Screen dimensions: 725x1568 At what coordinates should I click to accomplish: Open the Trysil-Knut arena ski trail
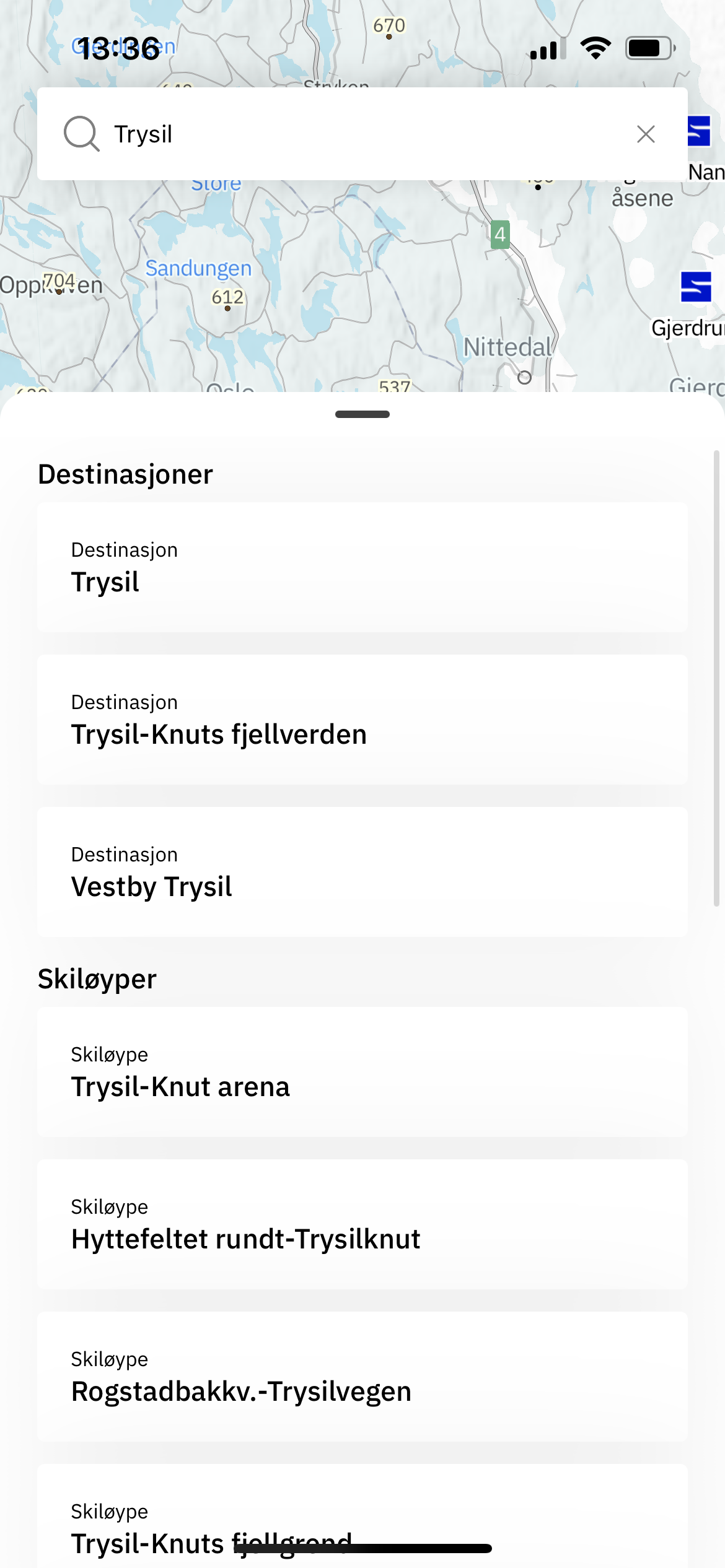point(362,1072)
